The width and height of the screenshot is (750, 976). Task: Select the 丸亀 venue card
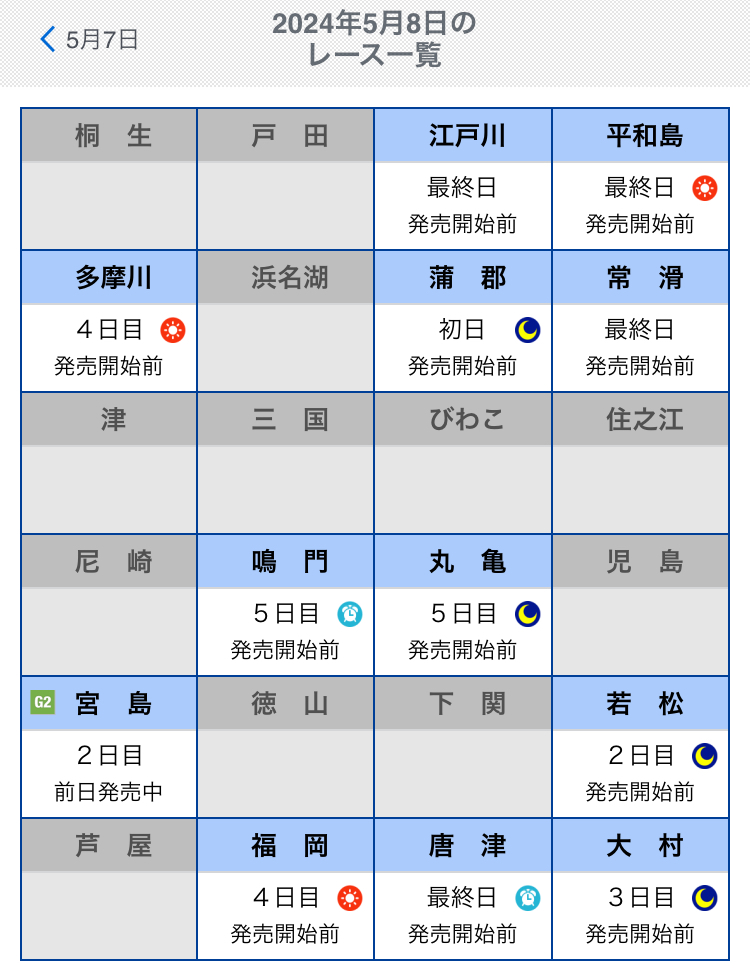(x=464, y=606)
